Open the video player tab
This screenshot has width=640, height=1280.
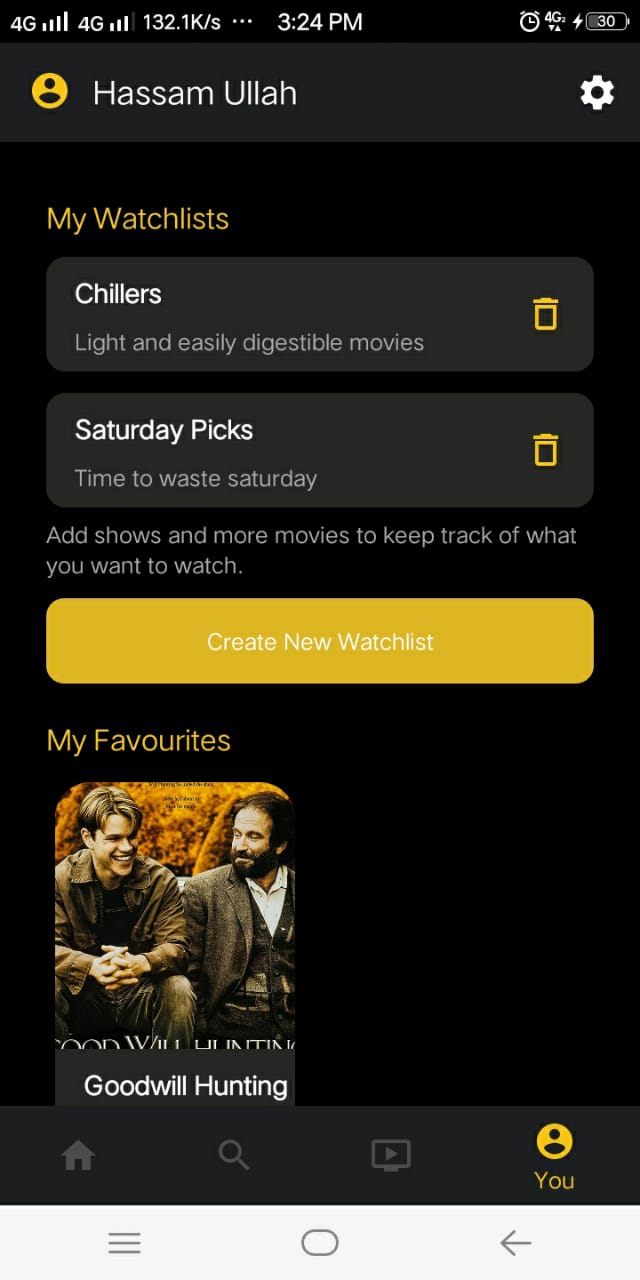(x=391, y=1156)
